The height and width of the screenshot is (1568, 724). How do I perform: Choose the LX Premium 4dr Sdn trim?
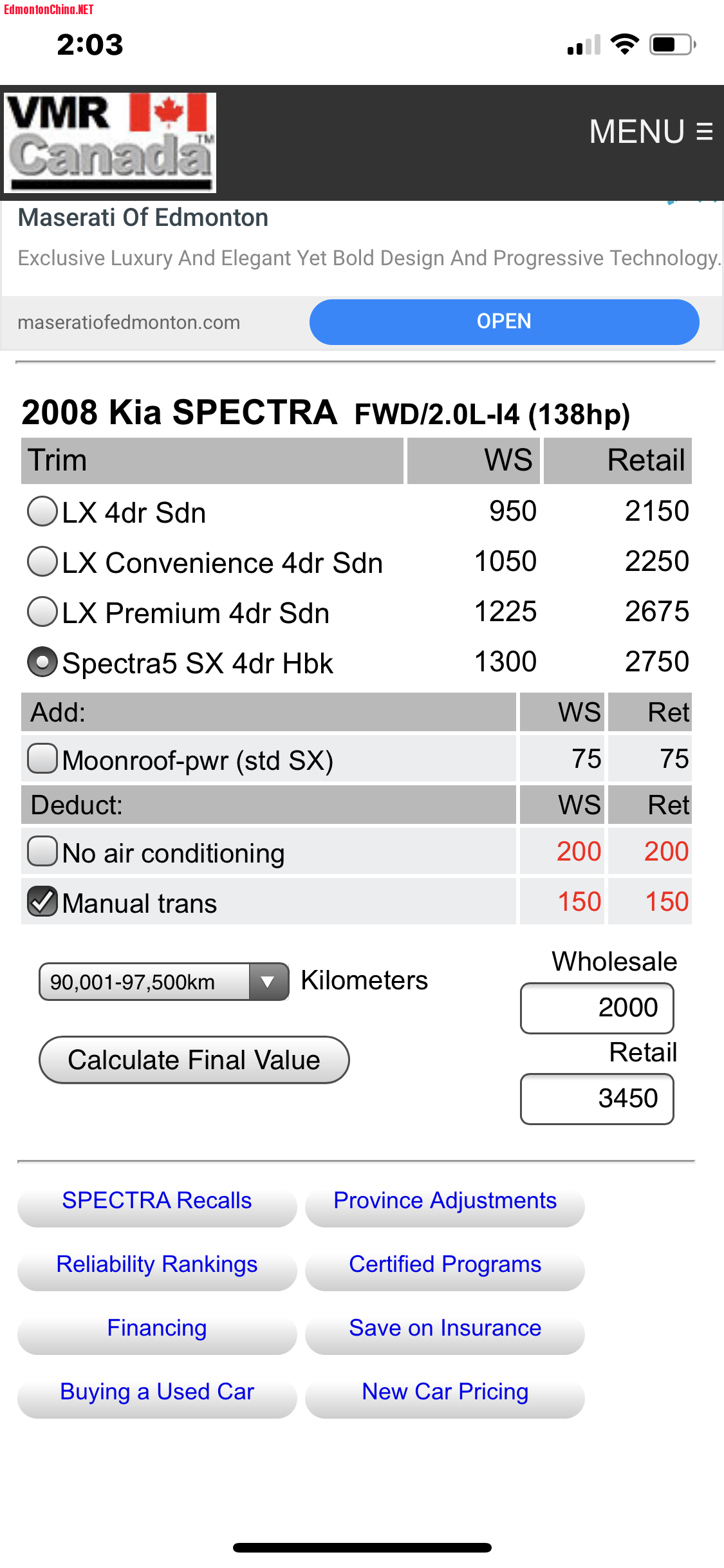click(42, 612)
